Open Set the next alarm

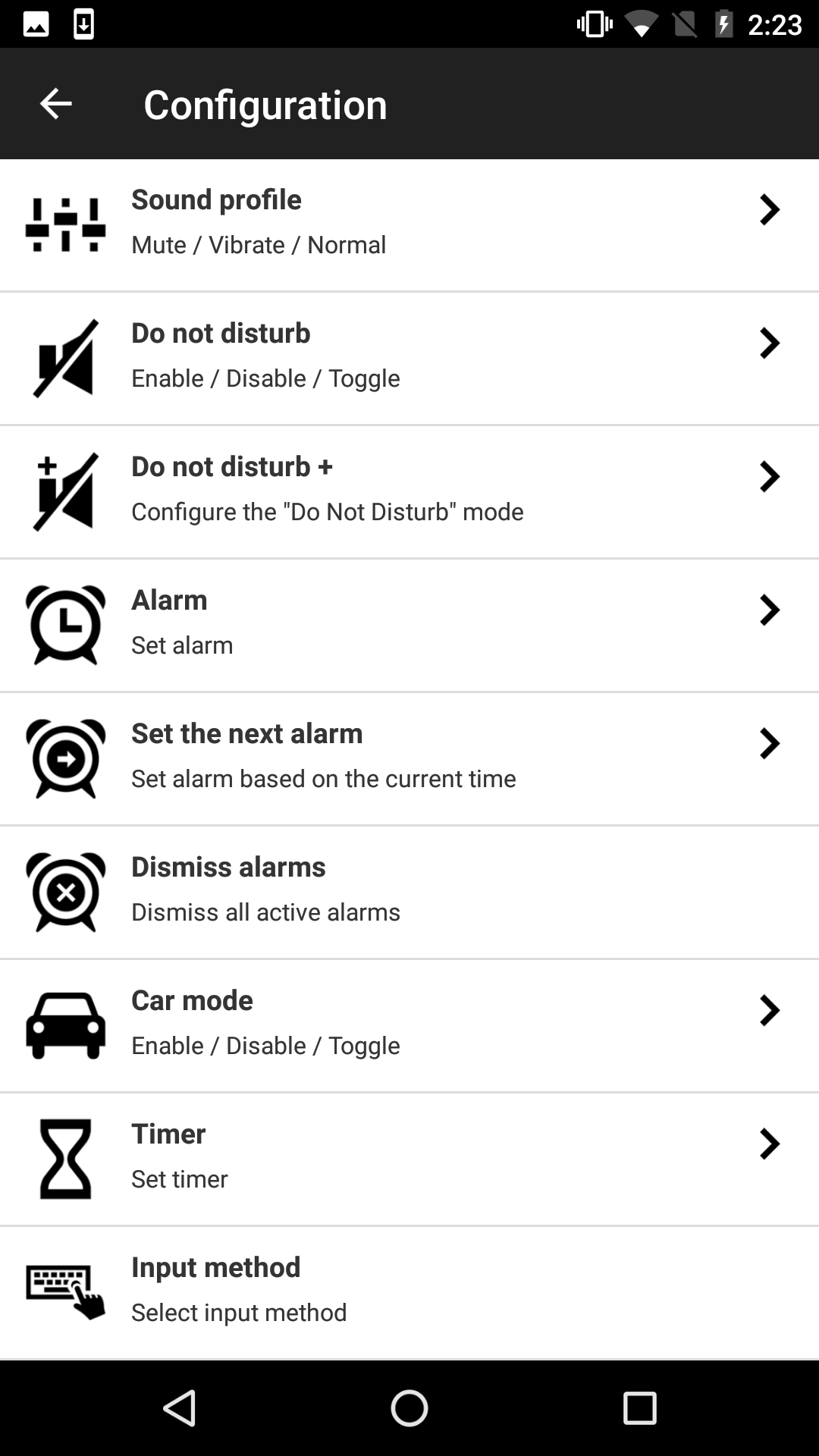point(409,758)
